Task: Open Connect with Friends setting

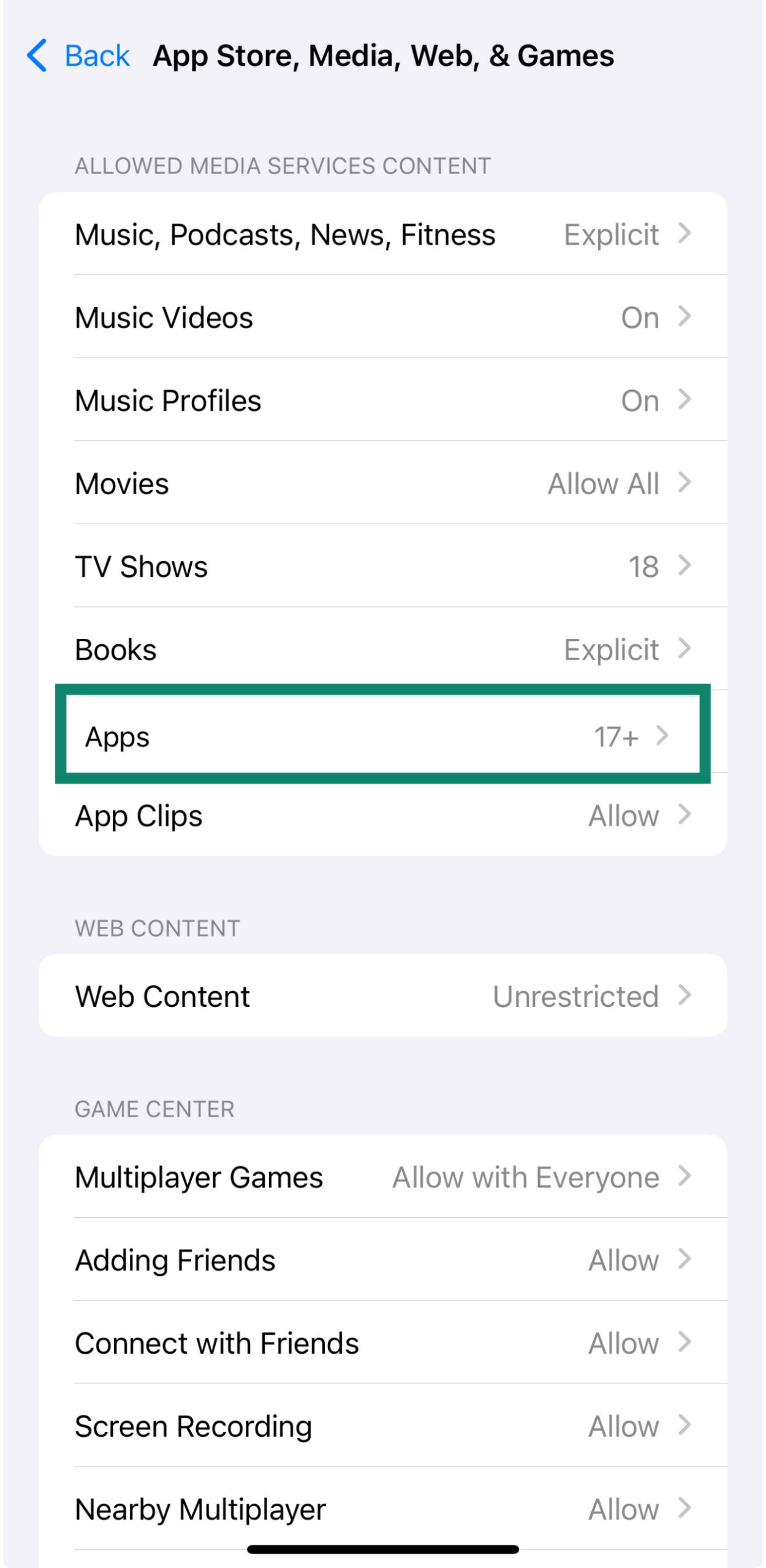Action: click(x=382, y=1343)
